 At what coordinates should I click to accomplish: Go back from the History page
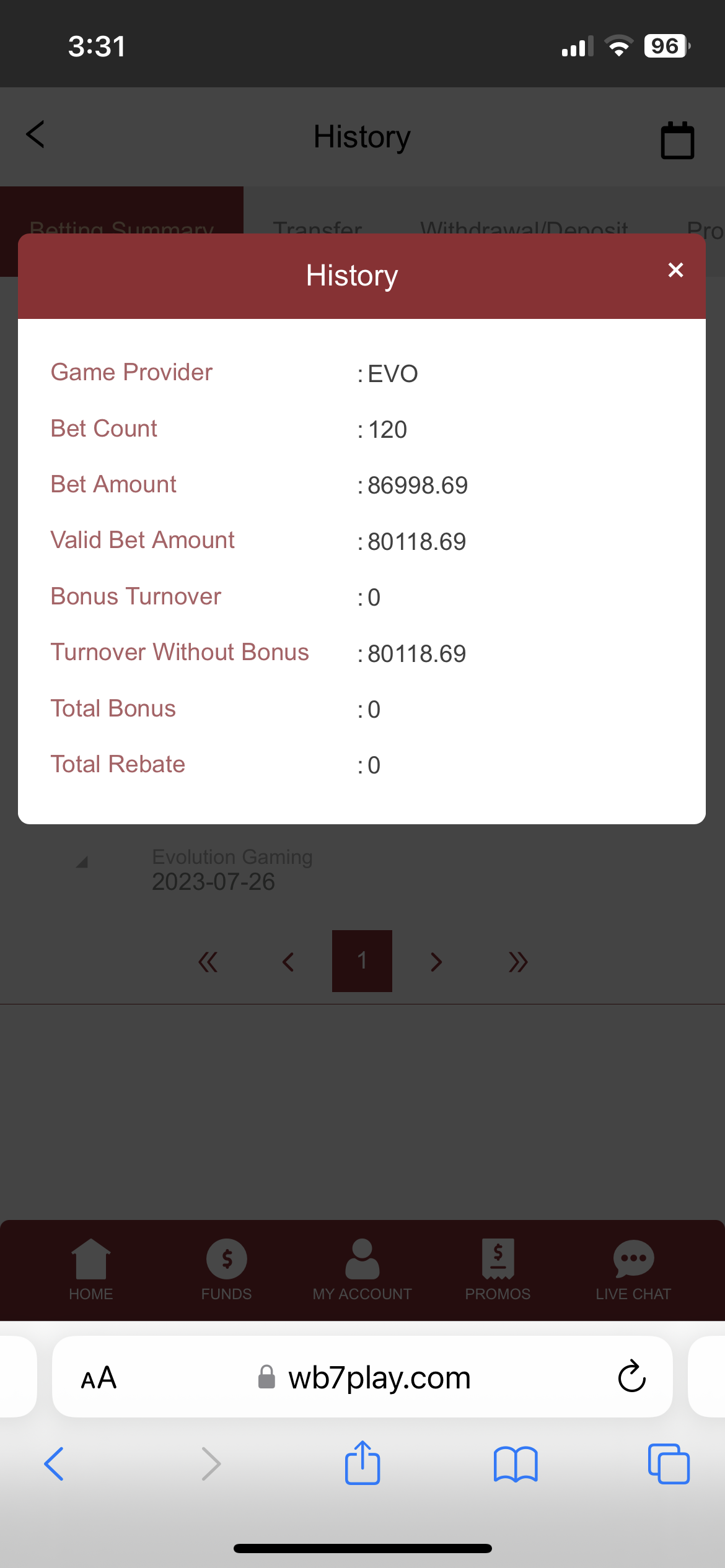pos(36,134)
